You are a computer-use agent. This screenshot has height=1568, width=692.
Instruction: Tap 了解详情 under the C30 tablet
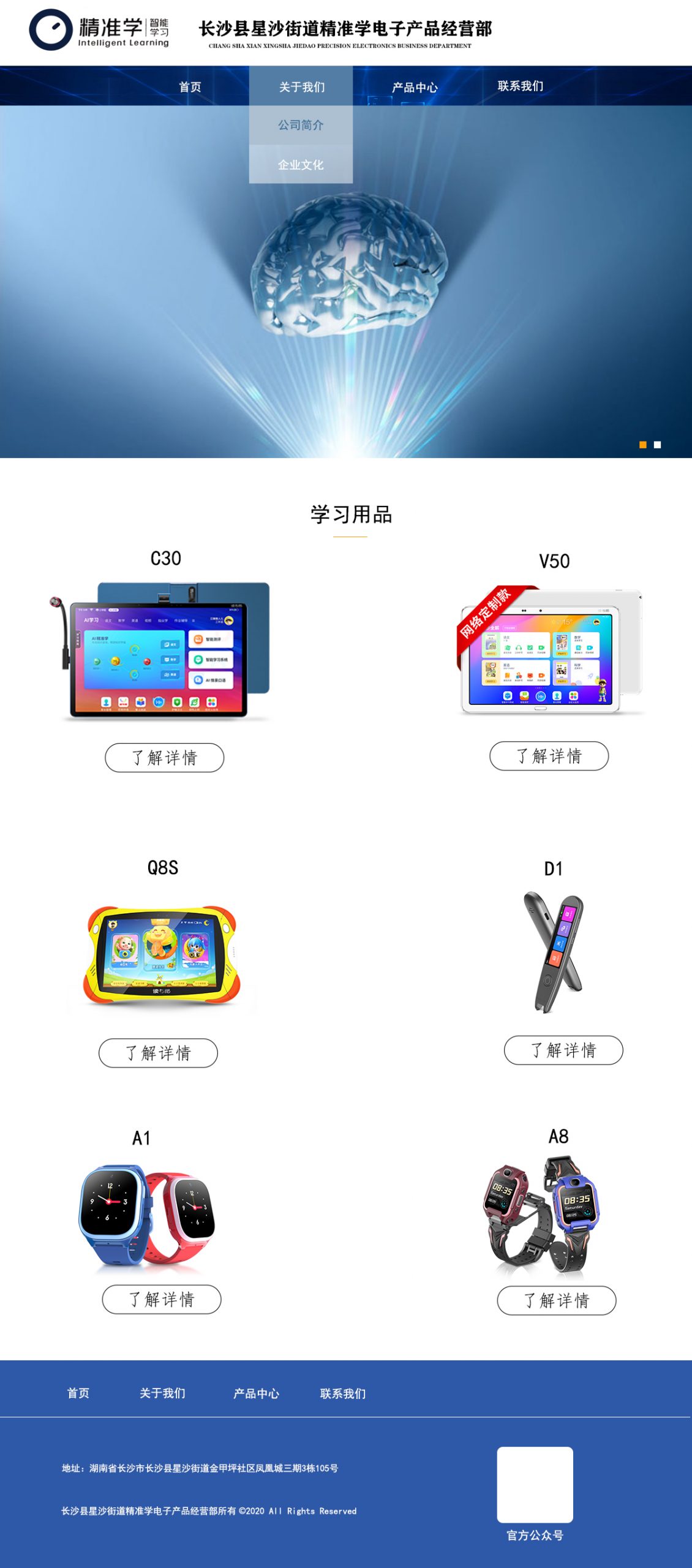coord(164,758)
